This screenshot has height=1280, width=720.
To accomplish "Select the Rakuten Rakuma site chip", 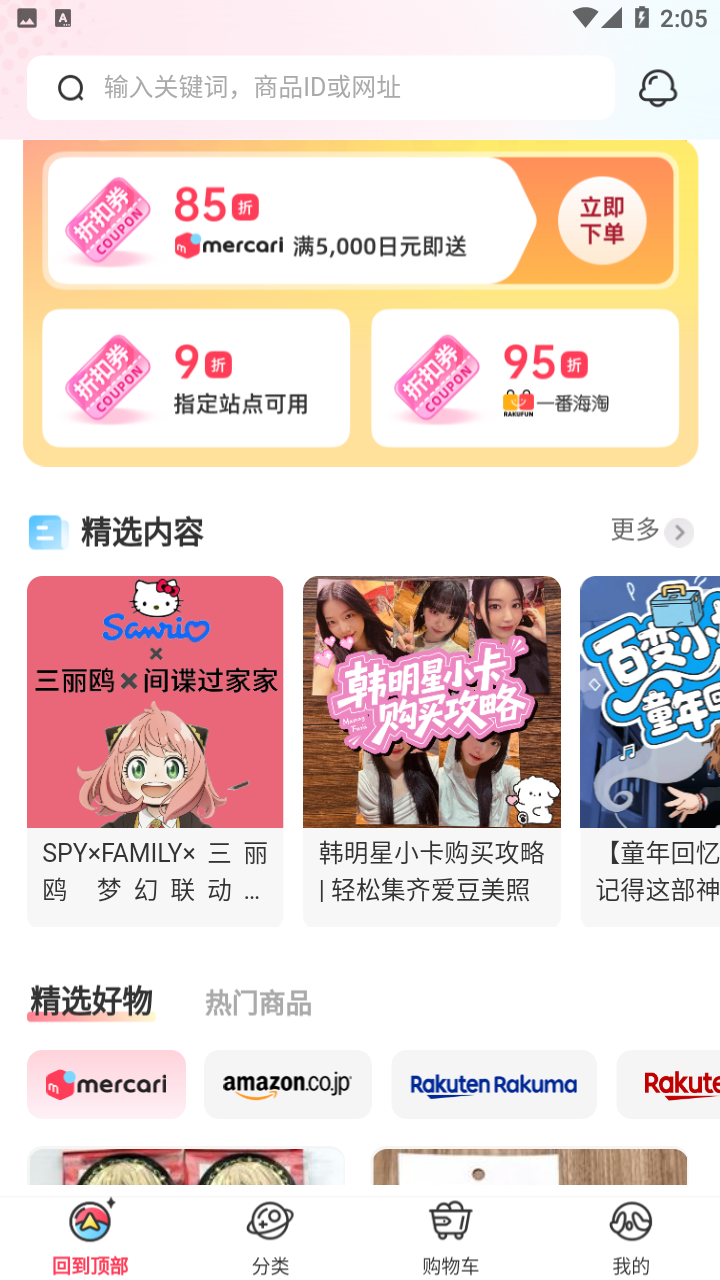I will (493, 1084).
